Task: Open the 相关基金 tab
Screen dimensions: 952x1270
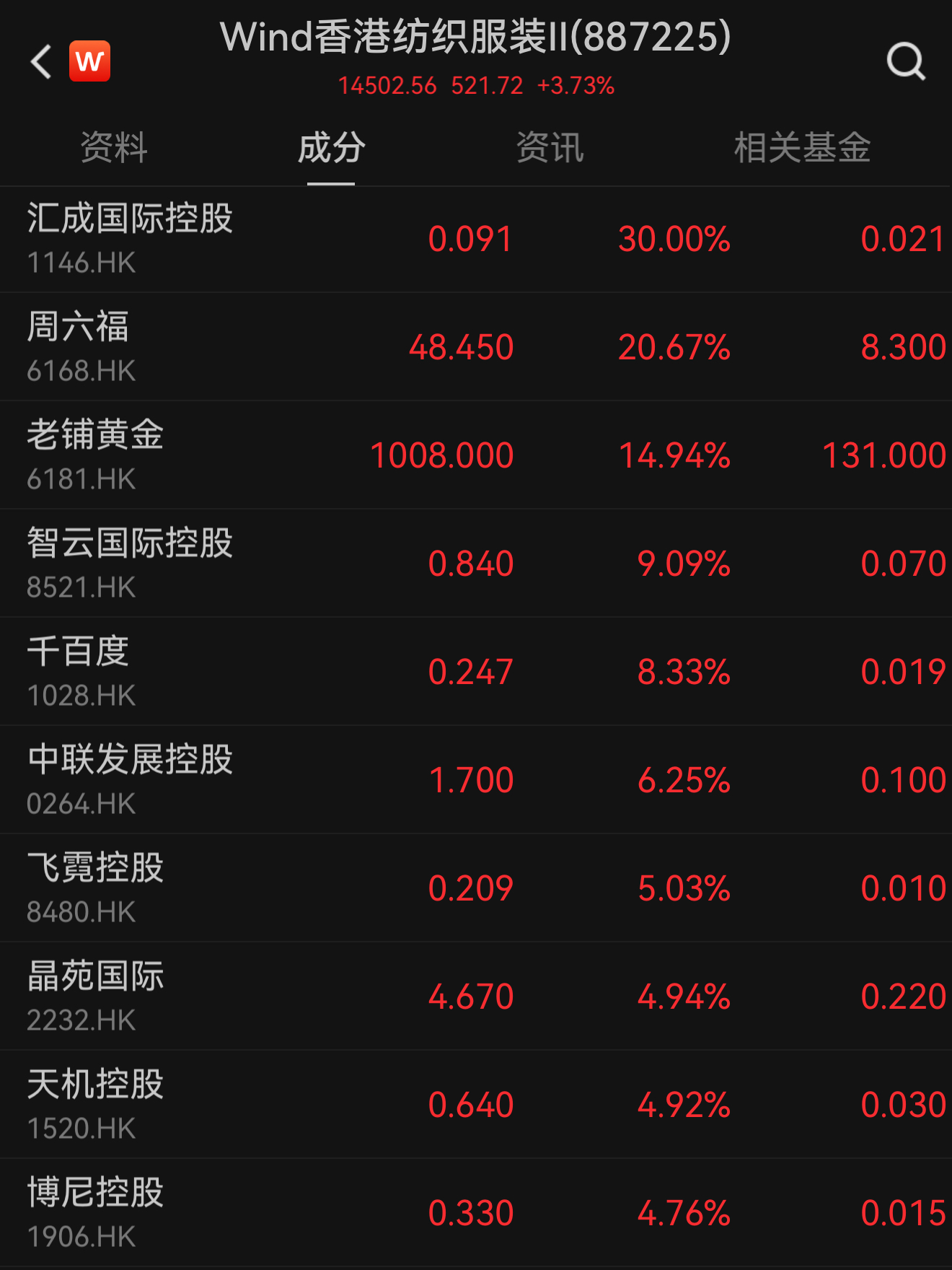Action: pos(802,148)
